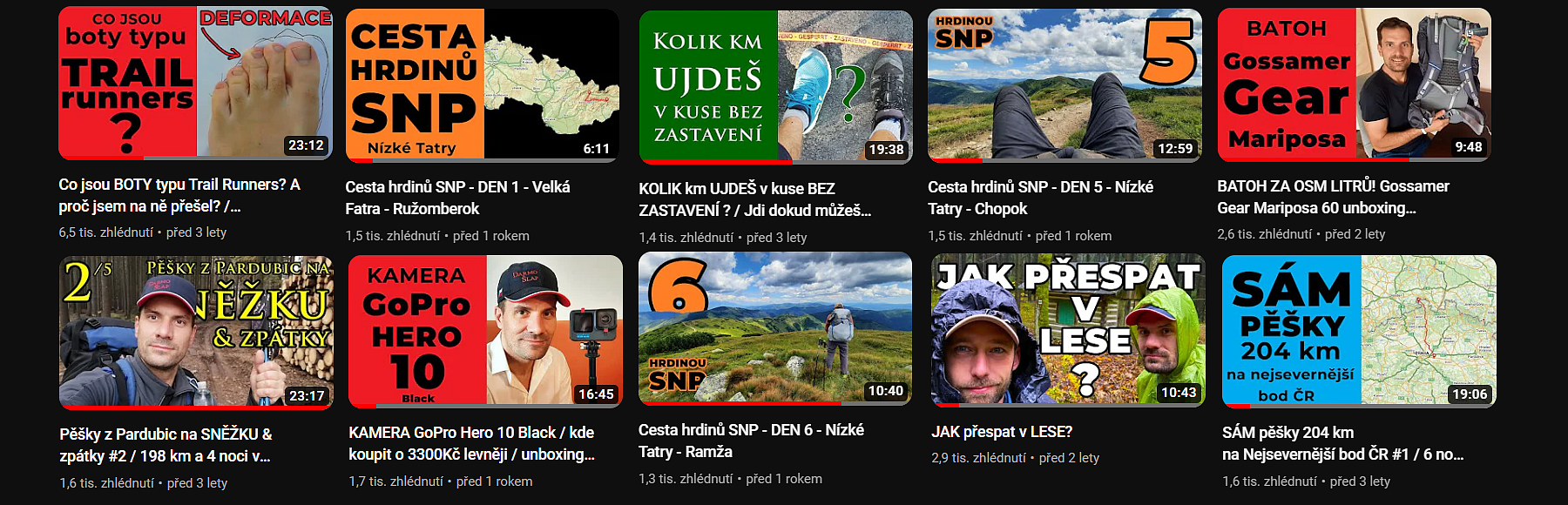Watch Cesta hrdinů SNP DEN 6 video

(x=775, y=329)
